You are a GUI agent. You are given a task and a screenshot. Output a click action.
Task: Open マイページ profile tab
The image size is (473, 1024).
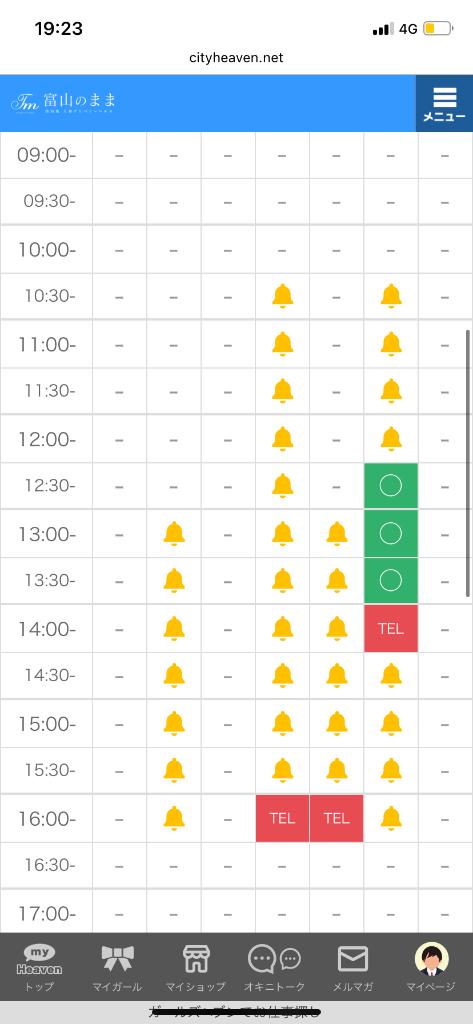[431, 967]
